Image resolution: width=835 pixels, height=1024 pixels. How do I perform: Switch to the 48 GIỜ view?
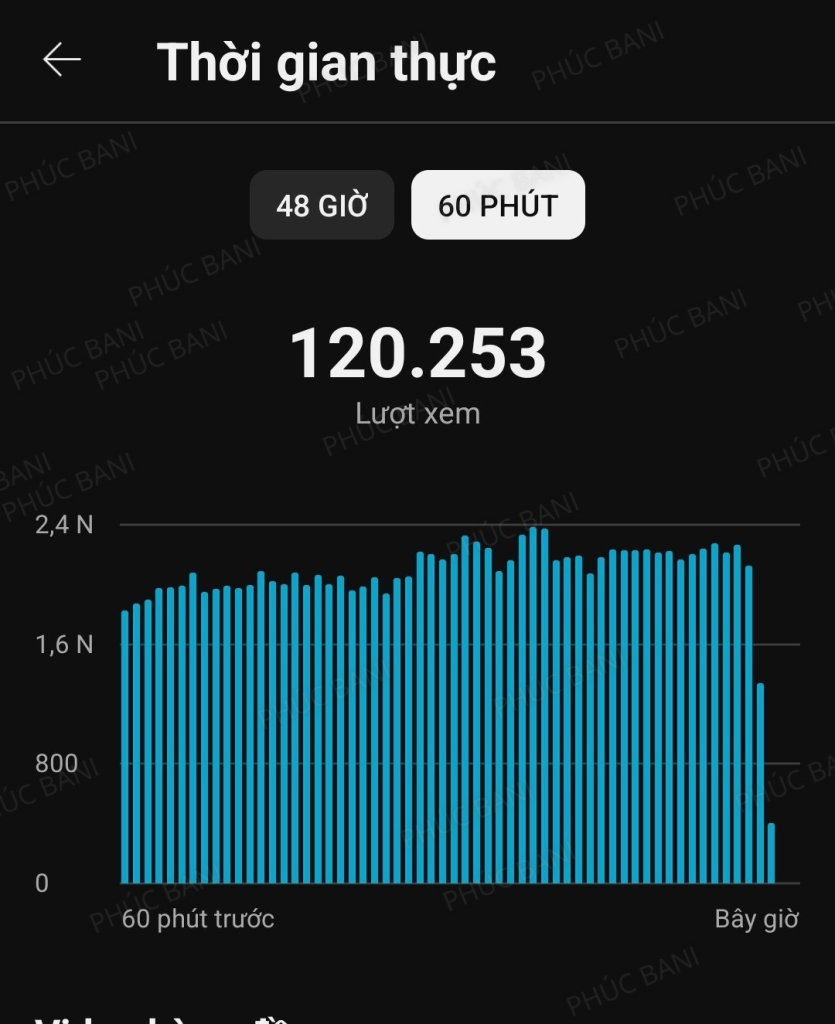pos(322,206)
